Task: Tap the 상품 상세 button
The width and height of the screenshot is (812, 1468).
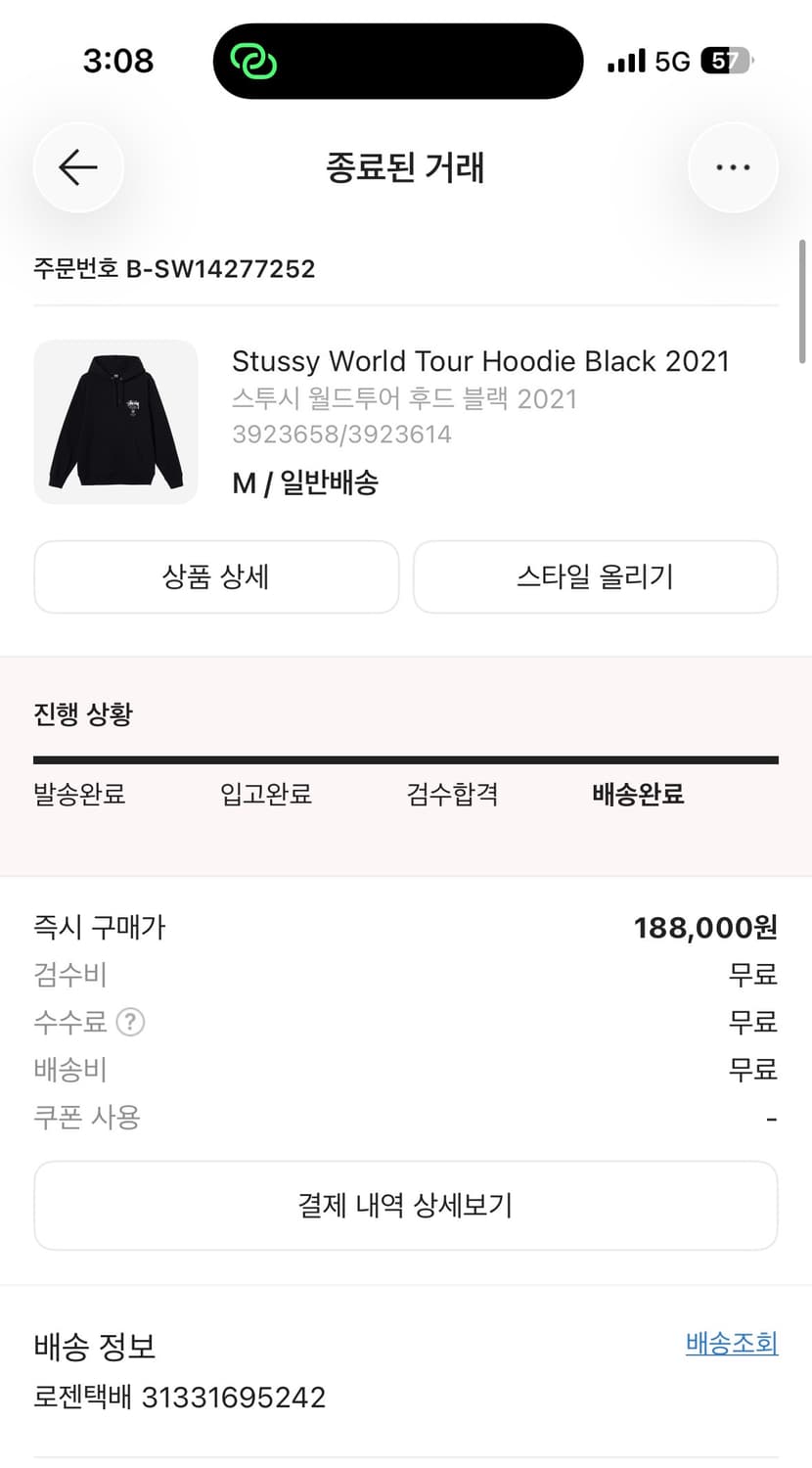Action: pos(216,576)
